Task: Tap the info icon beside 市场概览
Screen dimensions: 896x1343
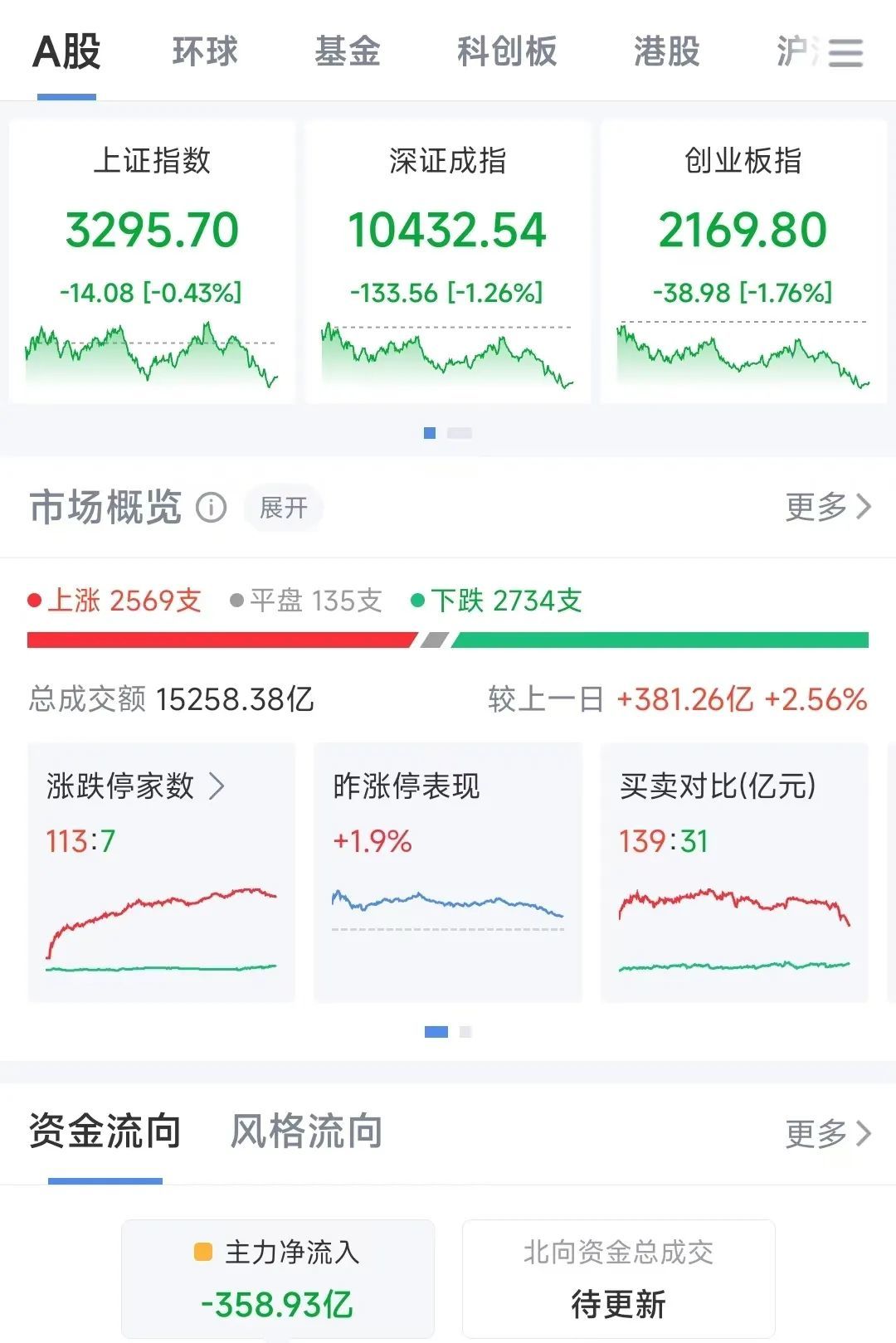Action: click(x=211, y=507)
